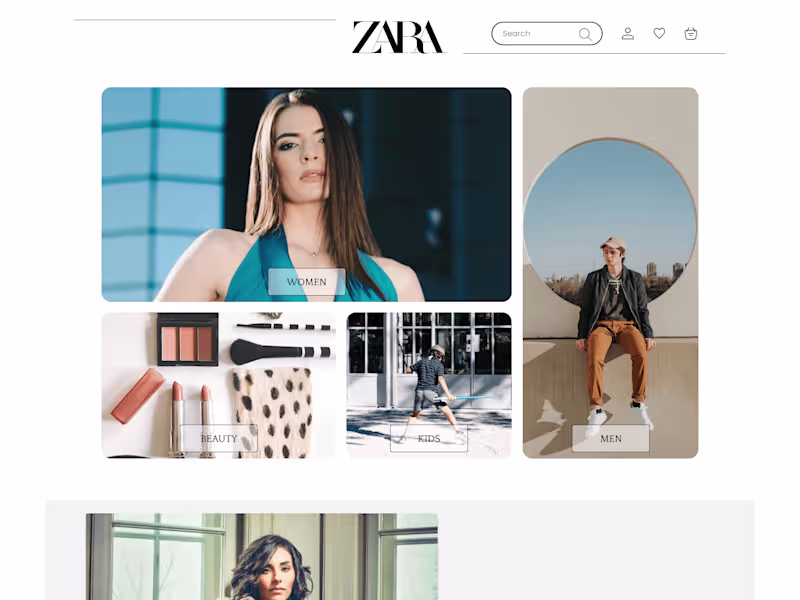800x600 pixels.
Task: Select the WOMEN category button
Action: click(306, 282)
